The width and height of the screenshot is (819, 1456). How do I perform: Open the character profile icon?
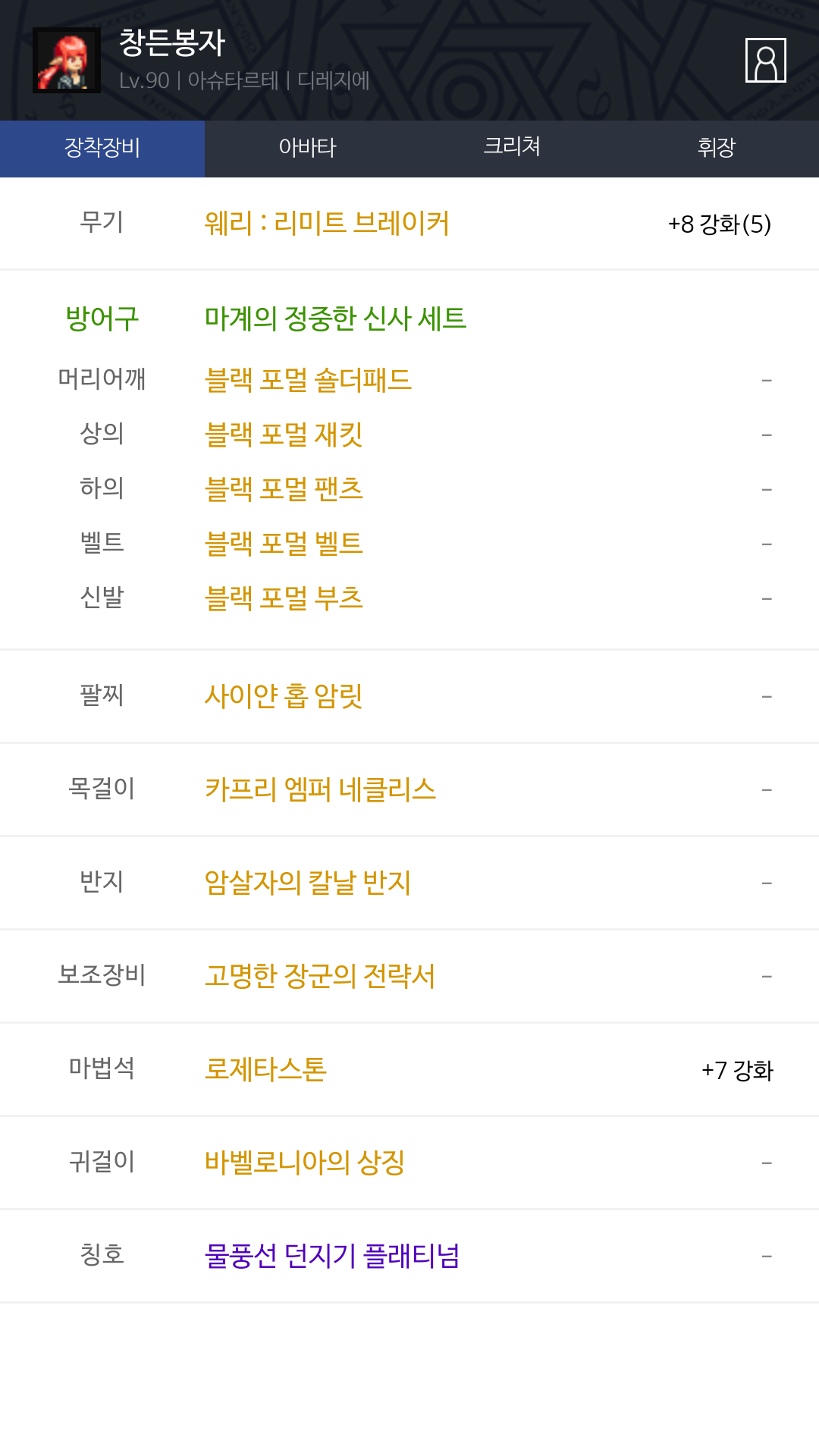click(765, 61)
